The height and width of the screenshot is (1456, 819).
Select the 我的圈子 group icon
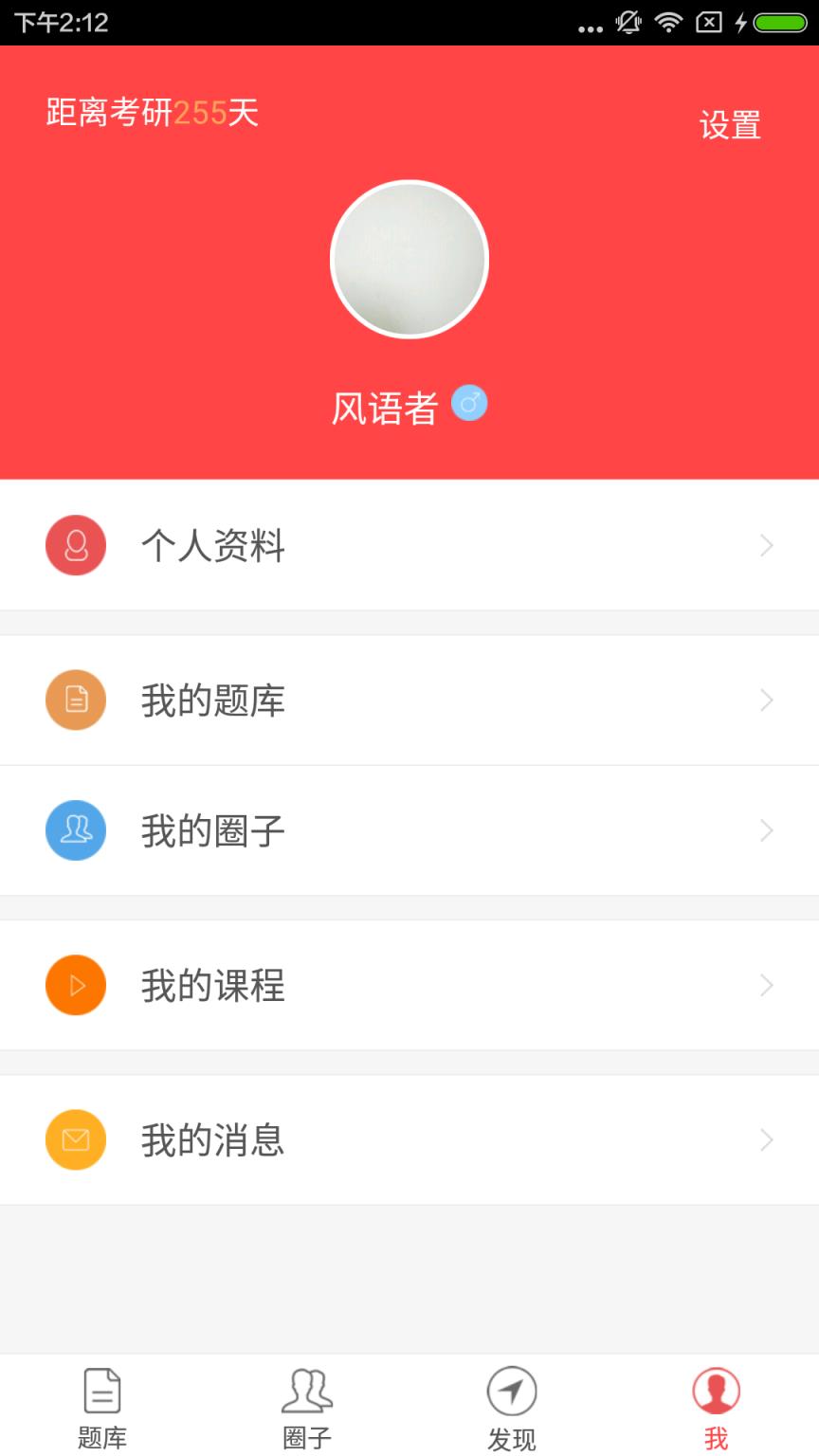(x=76, y=829)
